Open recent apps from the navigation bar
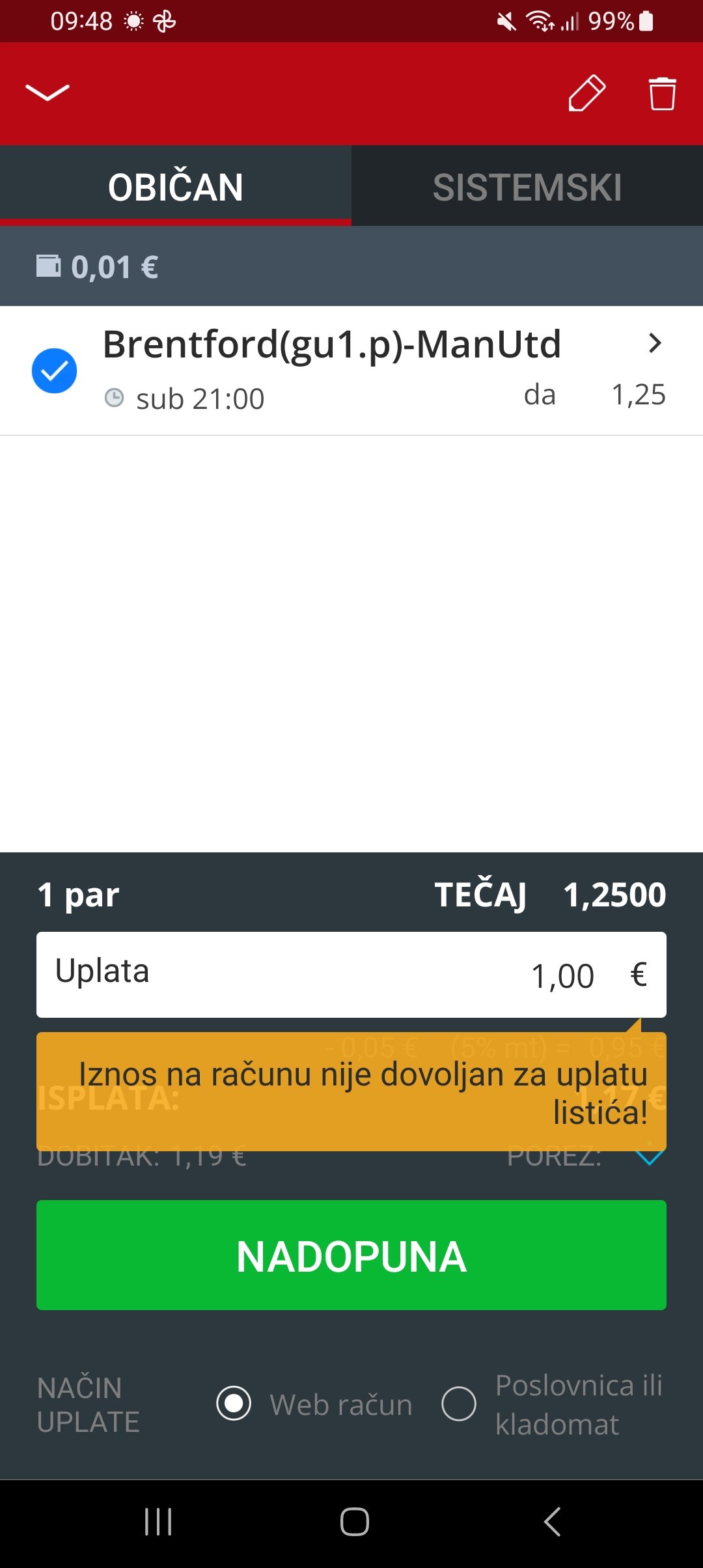The image size is (703, 1568). 158,1522
